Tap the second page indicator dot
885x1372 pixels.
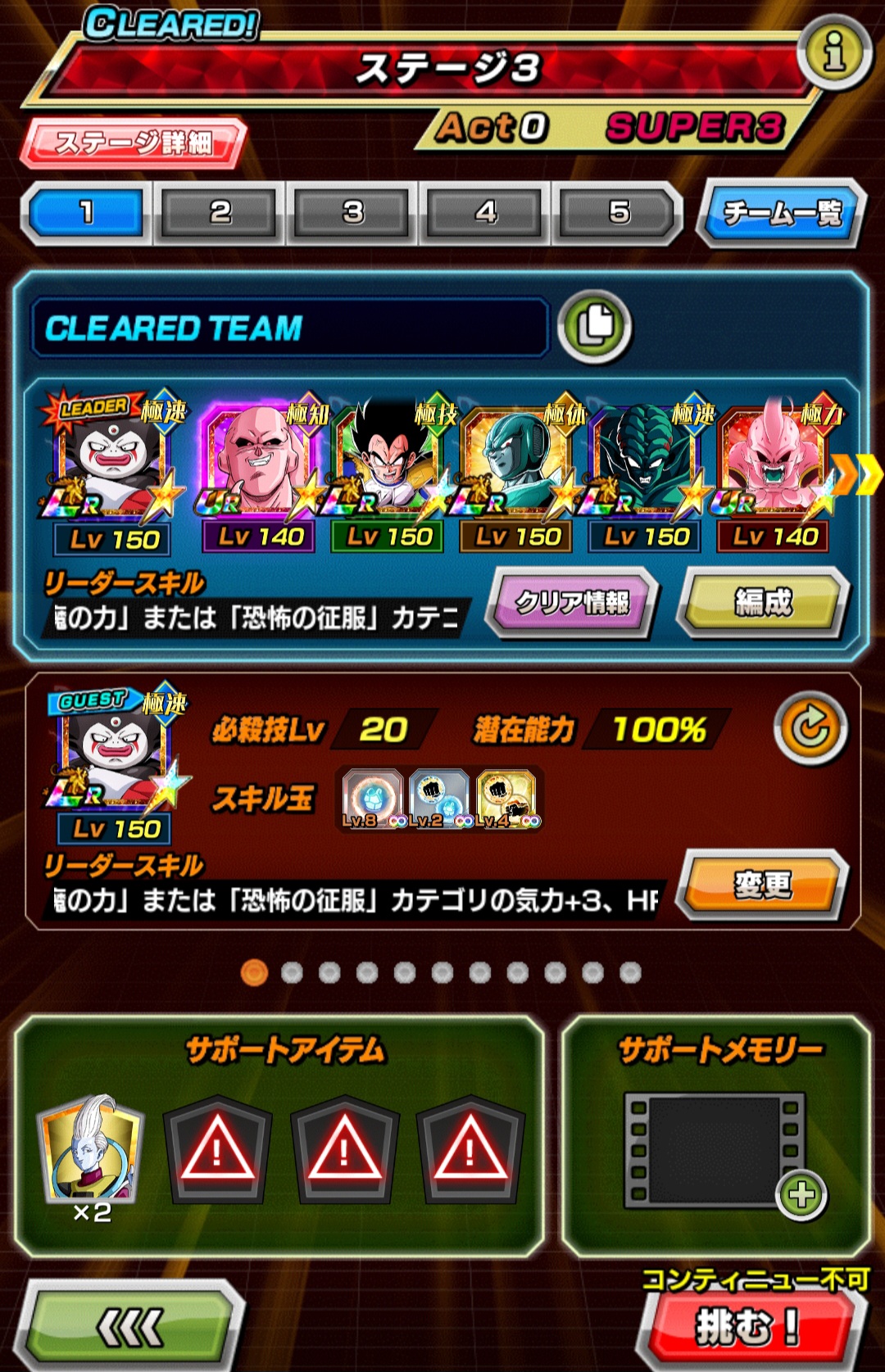point(292,972)
